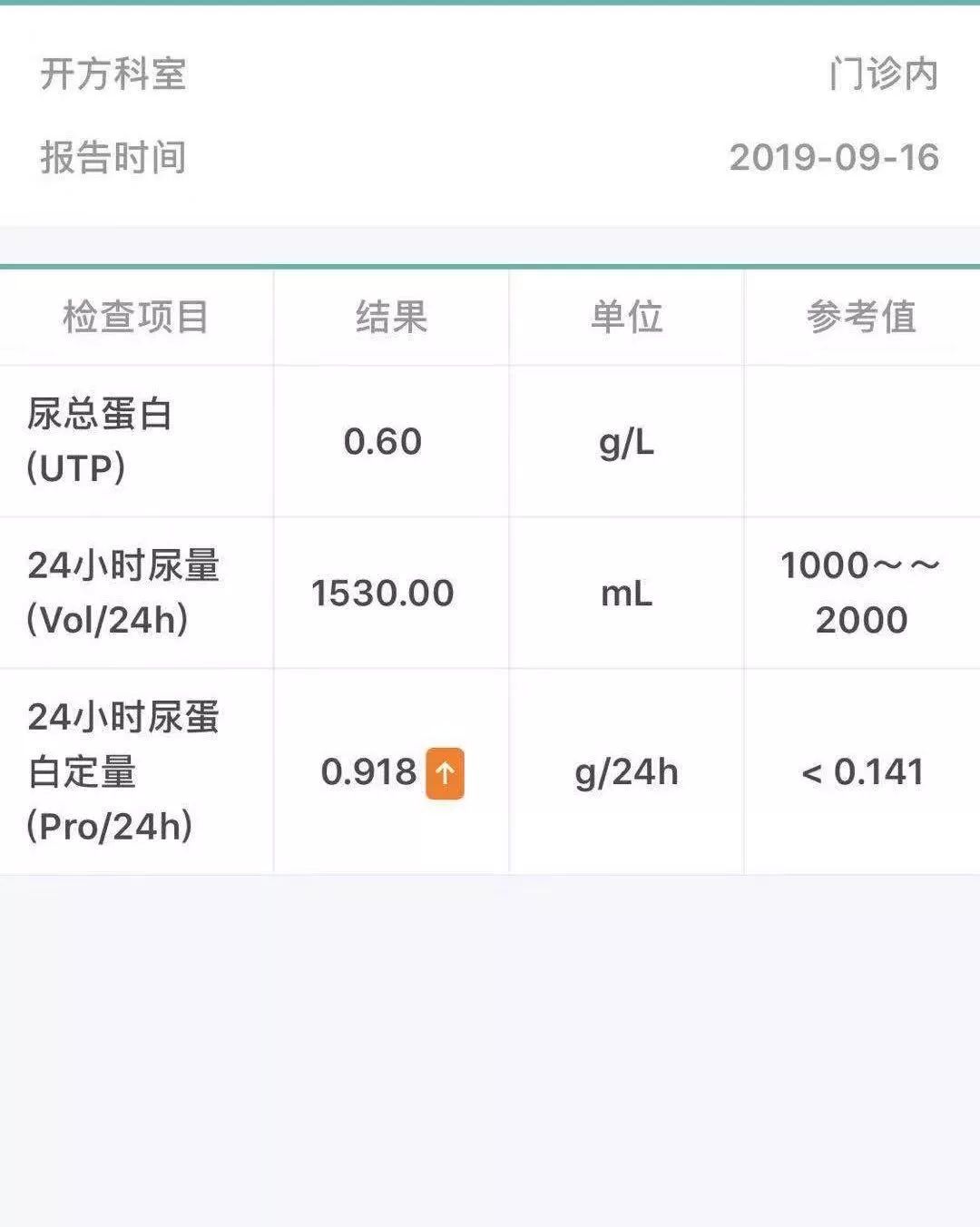Click the result value 0.60
Image resolution: width=980 pixels, height=1227 pixels.
tap(382, 442)
